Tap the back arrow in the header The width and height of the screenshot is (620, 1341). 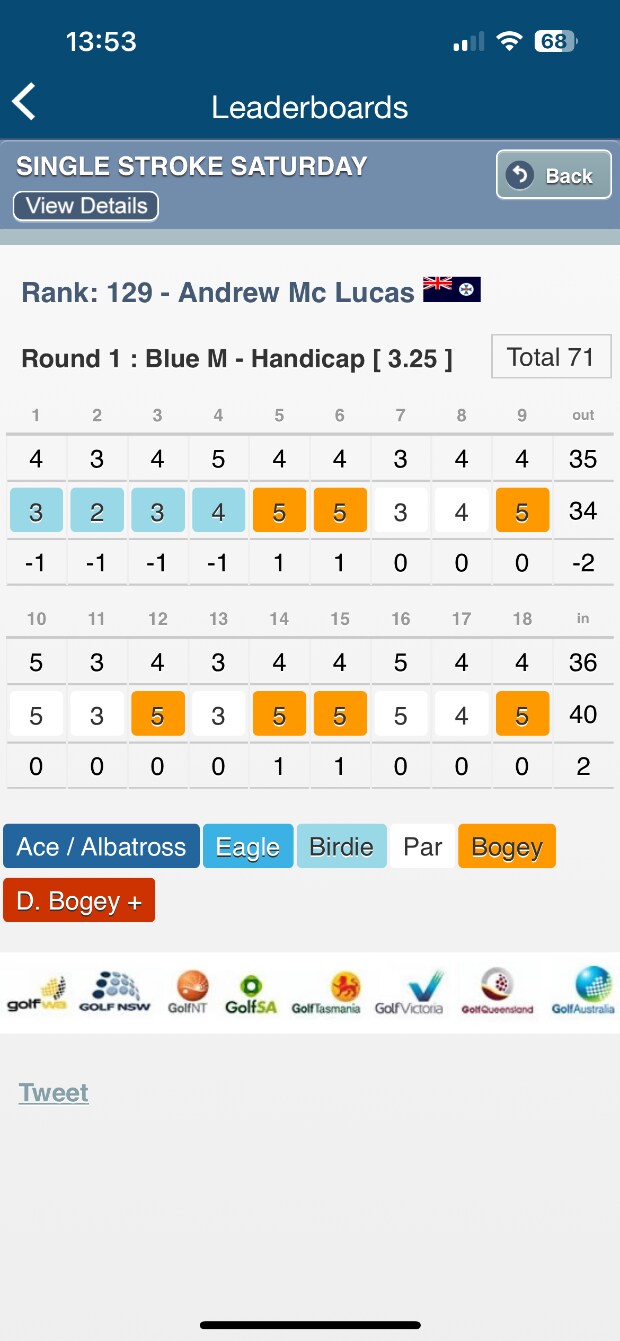click(x=24, y=102)
